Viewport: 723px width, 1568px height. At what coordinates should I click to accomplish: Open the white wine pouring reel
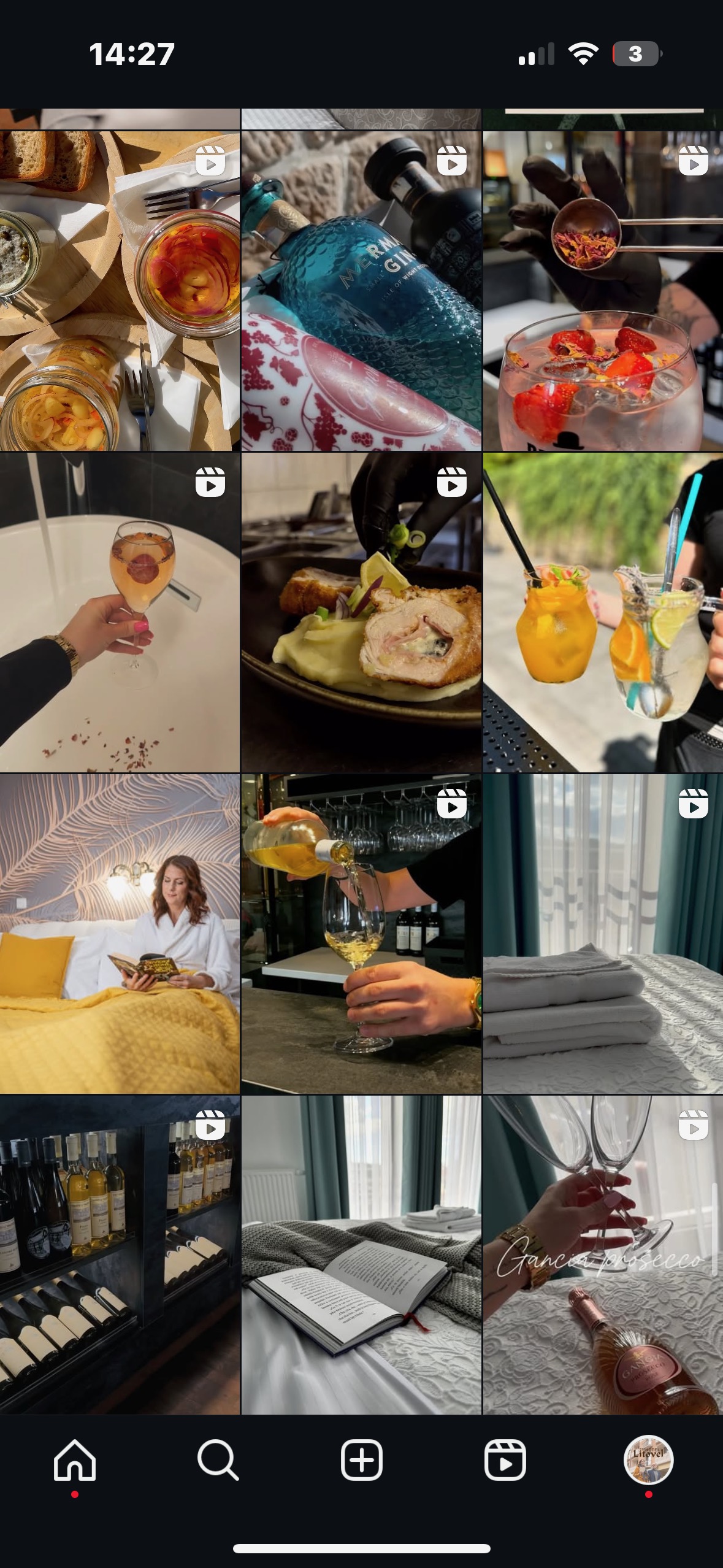[x=361, y=934]
